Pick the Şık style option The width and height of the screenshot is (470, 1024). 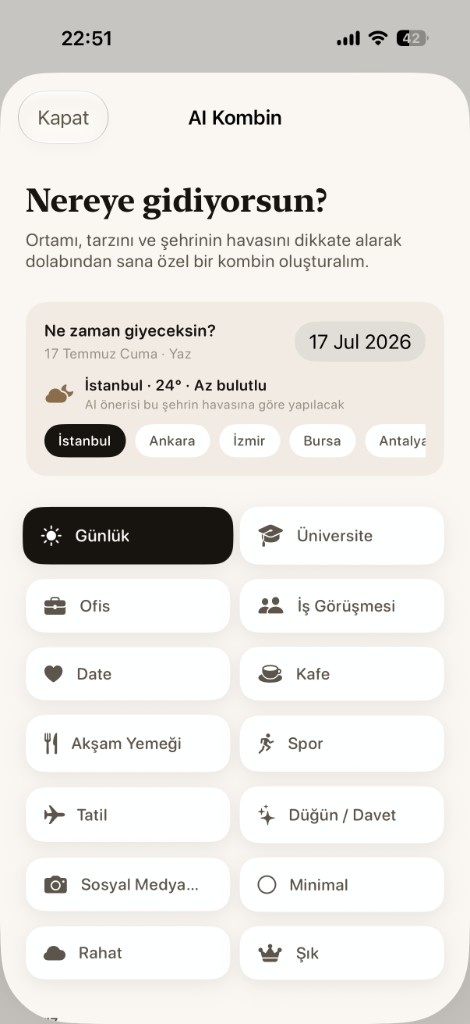click(x=342, y=953)
